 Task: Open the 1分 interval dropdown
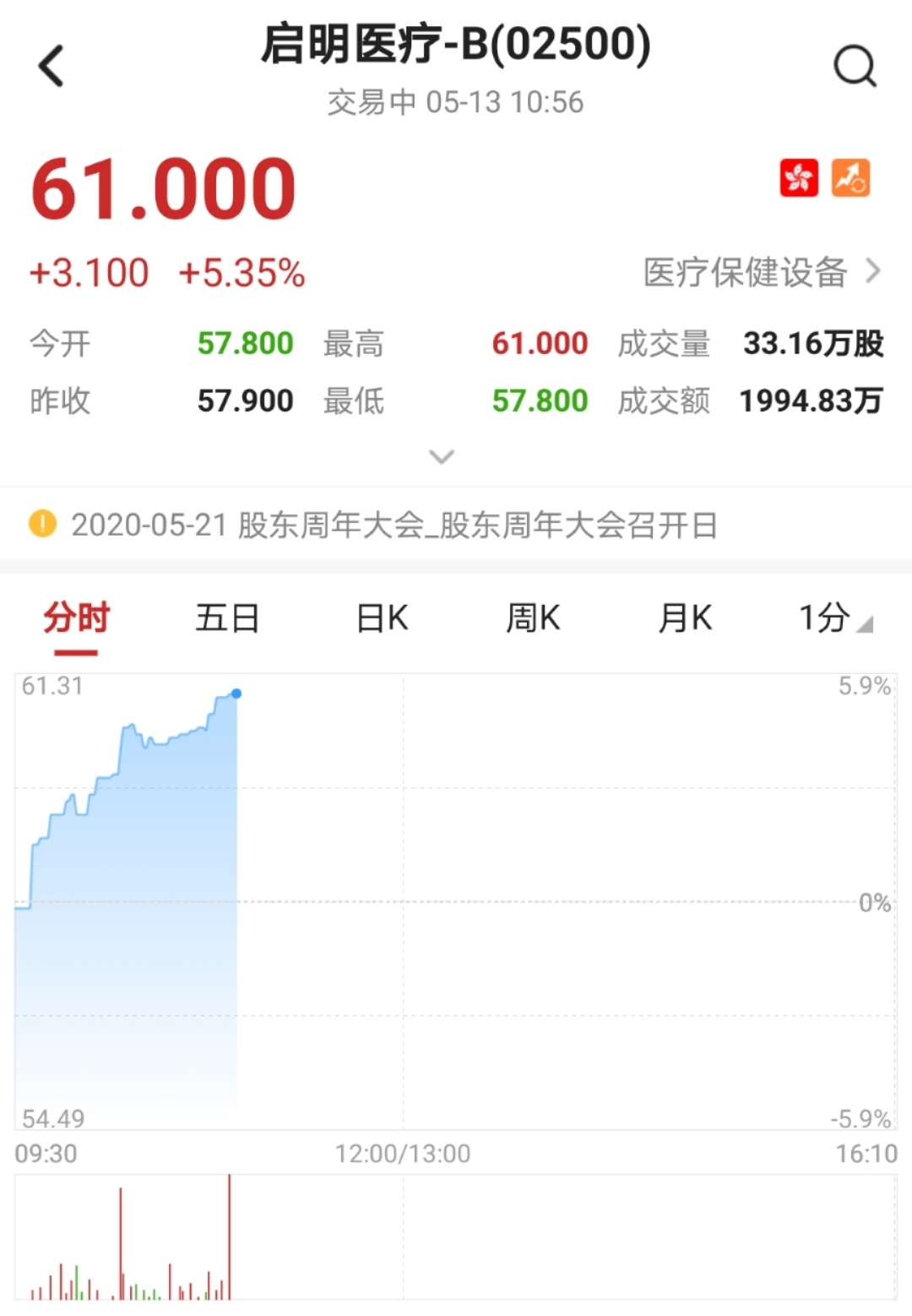[833, 619]
